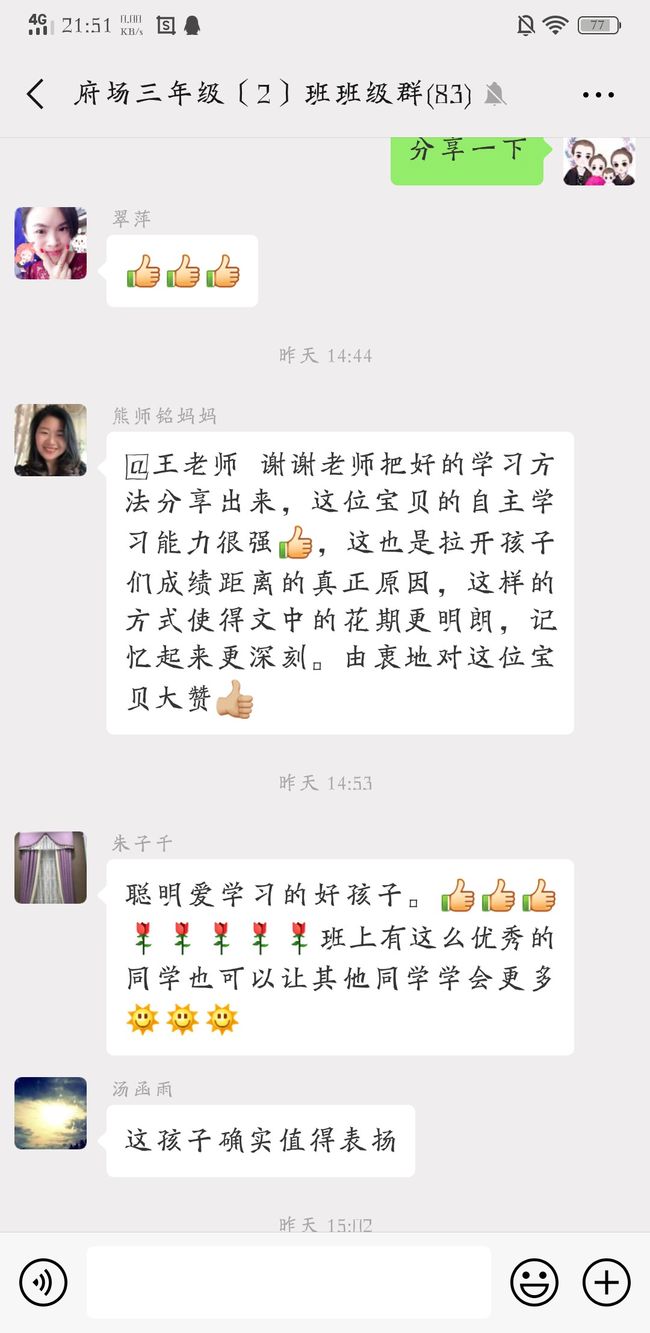Tap the message text input field
Viewport: 650px width, 1333px height.
point(289,1281)
